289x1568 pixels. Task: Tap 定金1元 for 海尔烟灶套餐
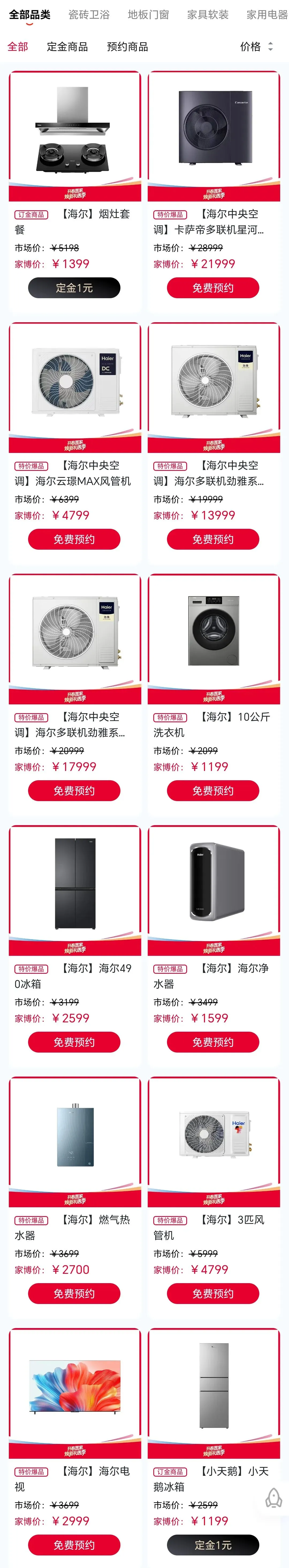click(x=74, y=288)
